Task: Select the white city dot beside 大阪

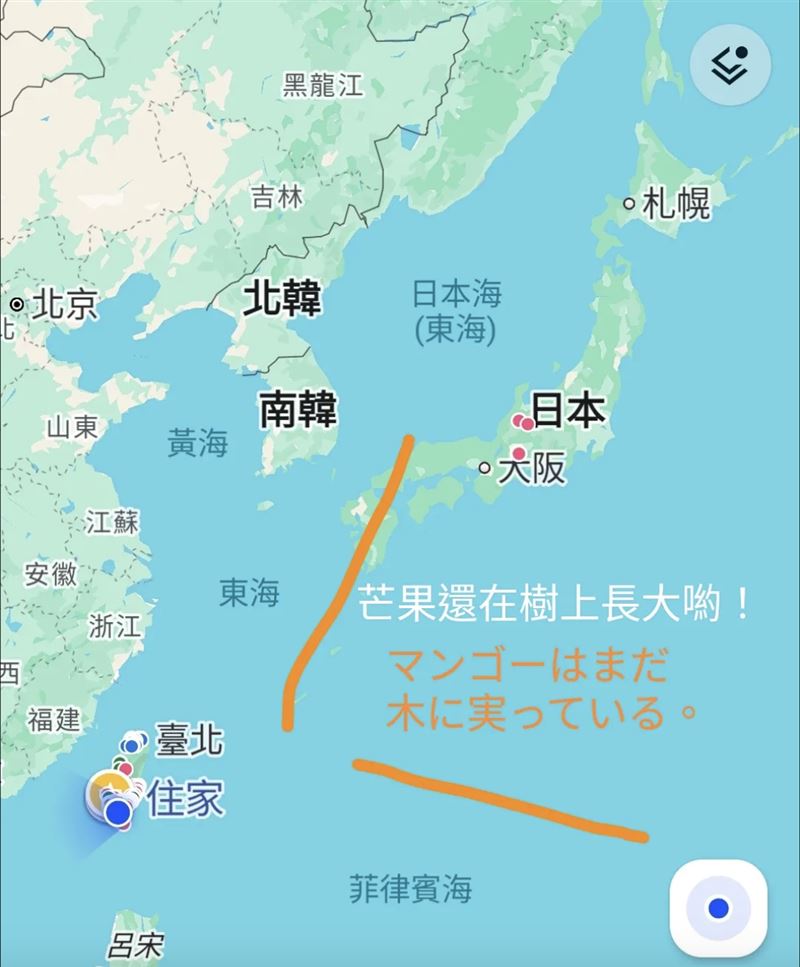Action: click(484, 467)
